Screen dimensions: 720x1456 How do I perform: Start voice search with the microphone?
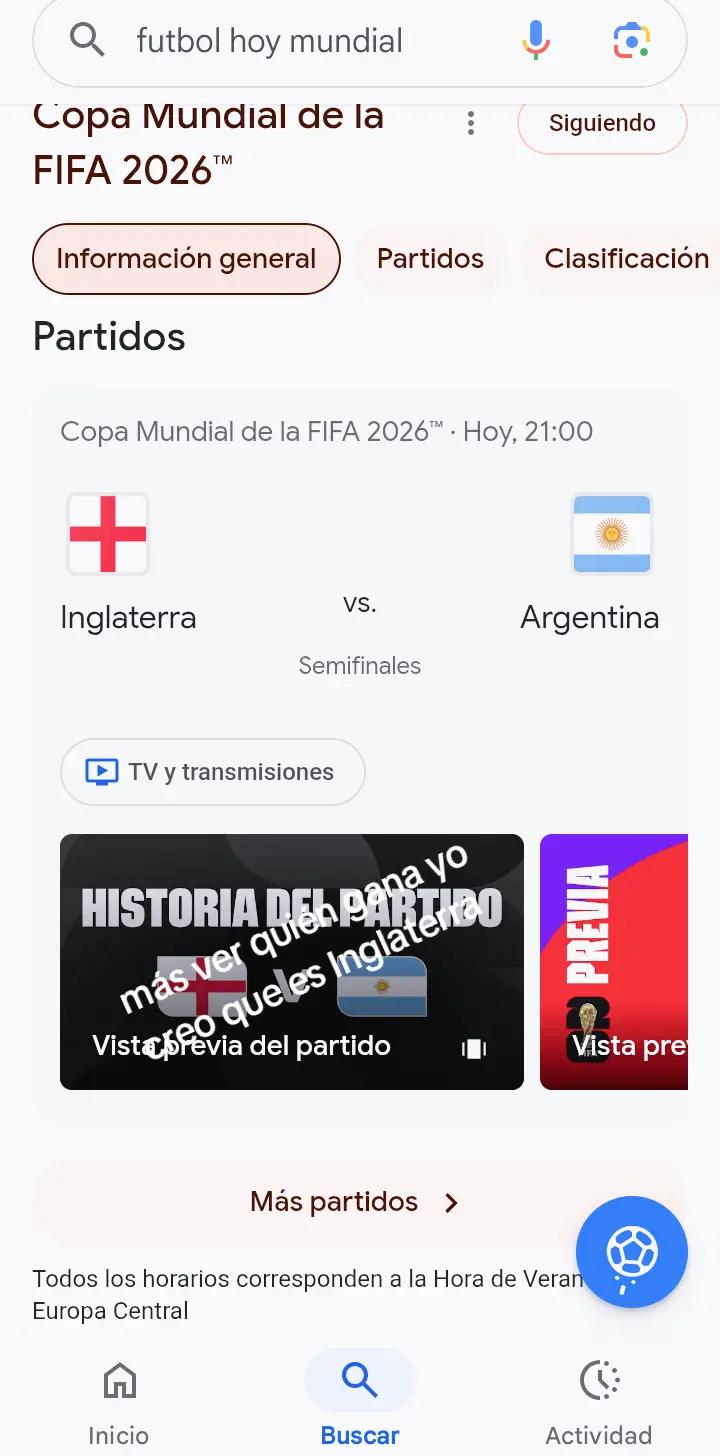coord(536,41)
